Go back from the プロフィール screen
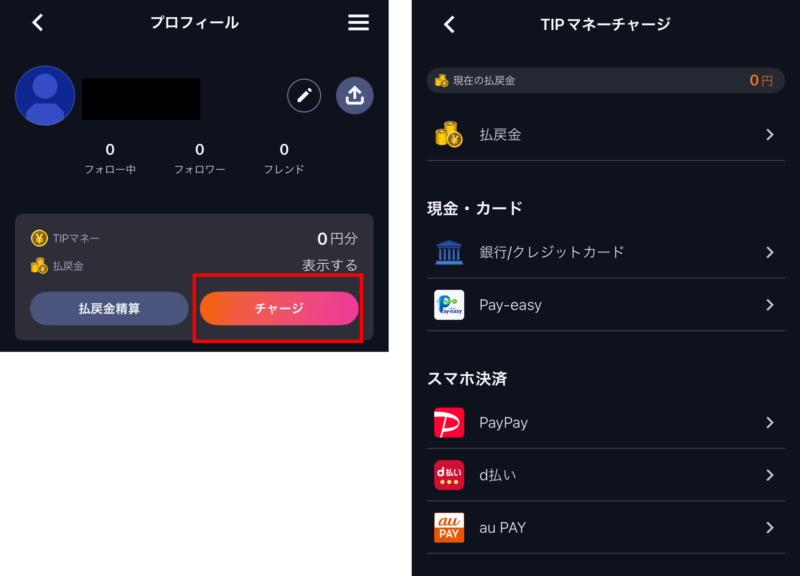The height and width of the screenshot is (576, 800). point(37,23)
